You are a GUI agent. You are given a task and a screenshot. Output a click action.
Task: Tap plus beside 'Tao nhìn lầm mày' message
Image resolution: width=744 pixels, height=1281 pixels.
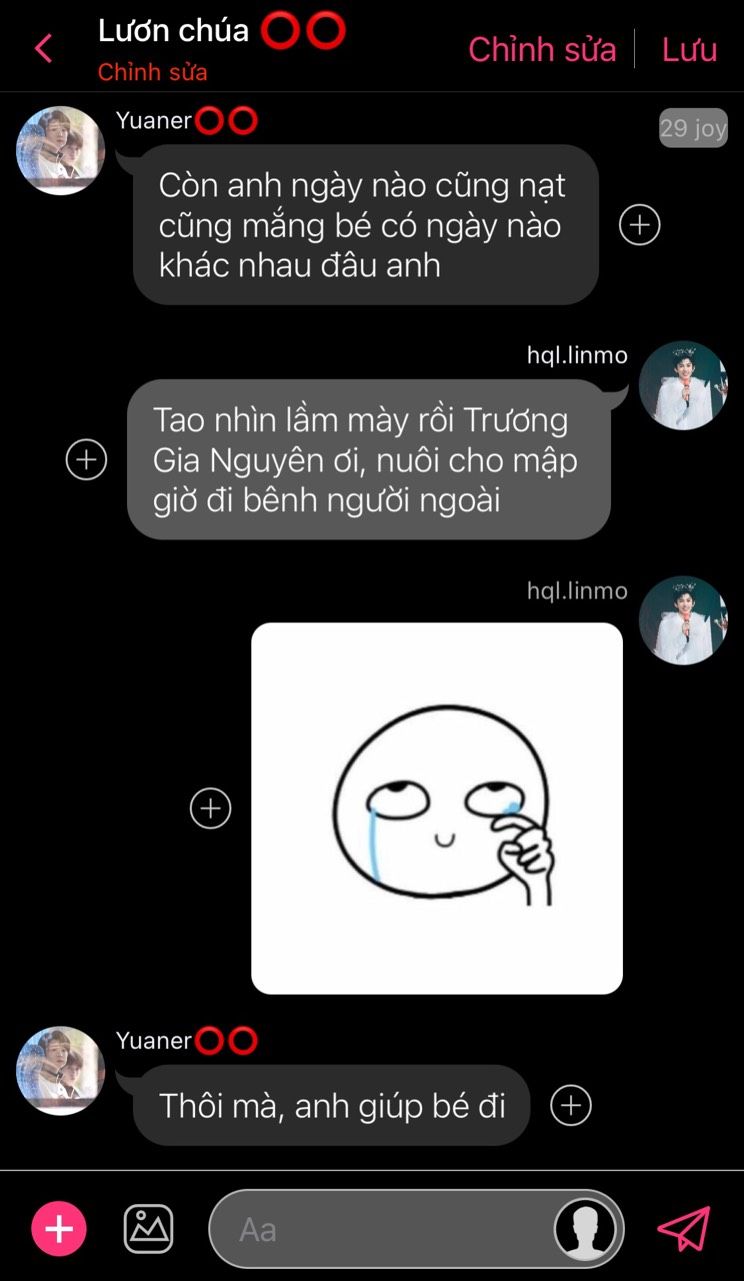pyautogui.click(x=86, y=459)
